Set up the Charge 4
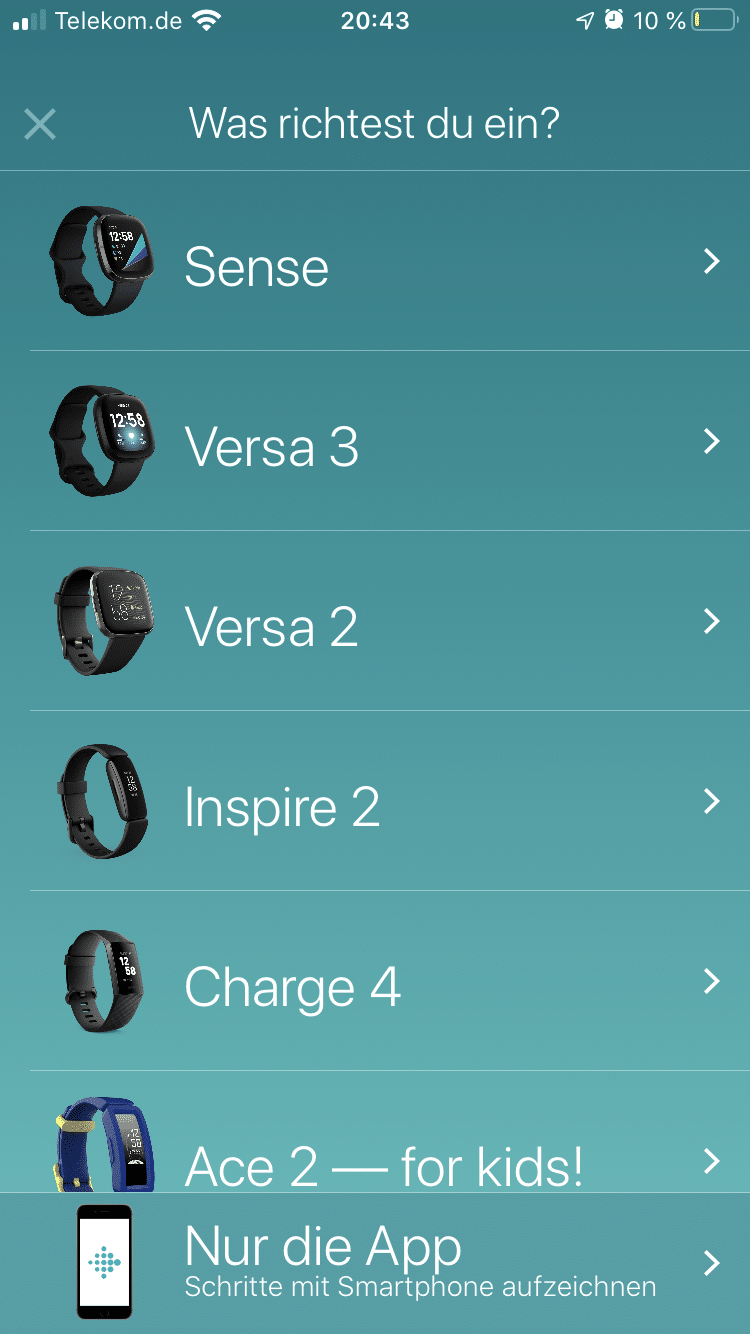The image size is (750, 1334). click(375, 983)
